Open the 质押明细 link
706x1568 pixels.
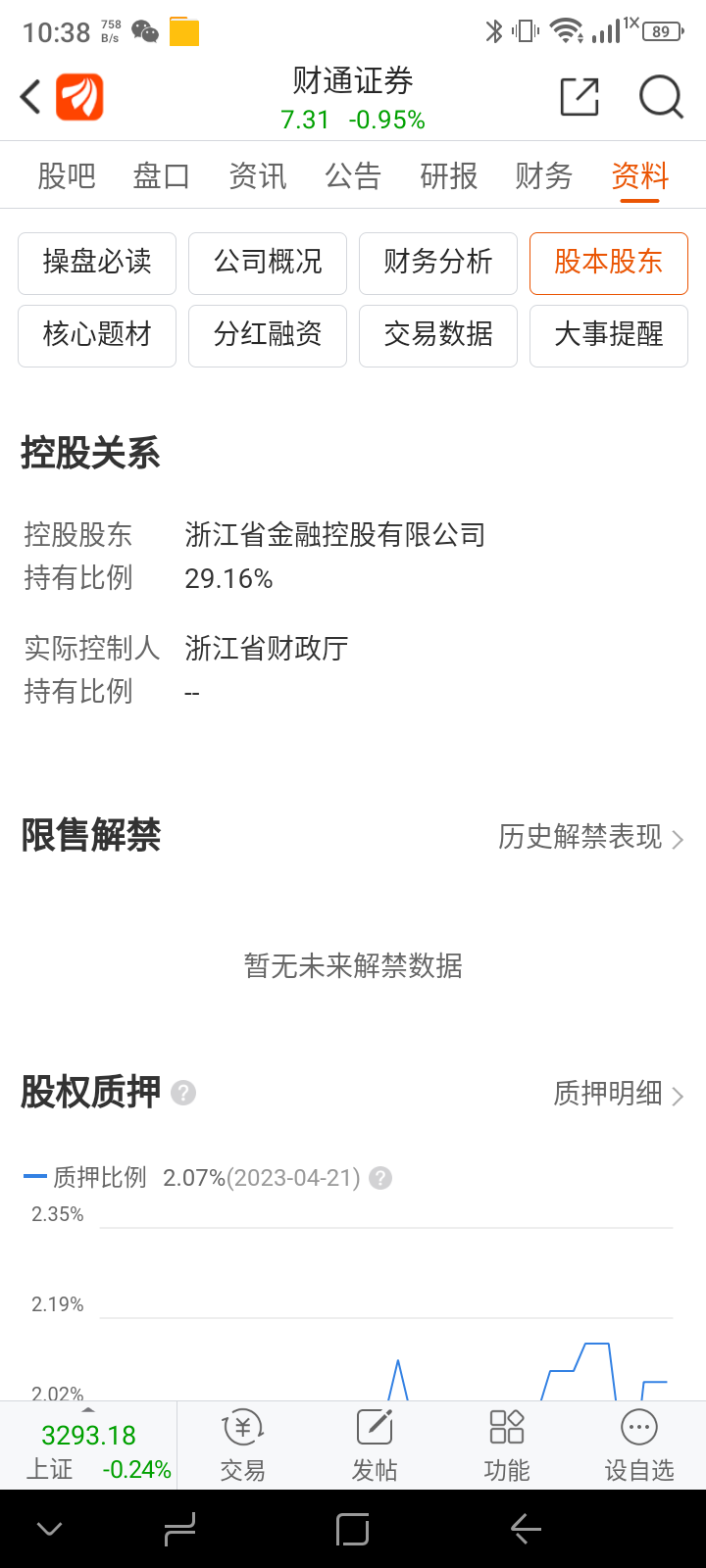(x=618, y=1094)
